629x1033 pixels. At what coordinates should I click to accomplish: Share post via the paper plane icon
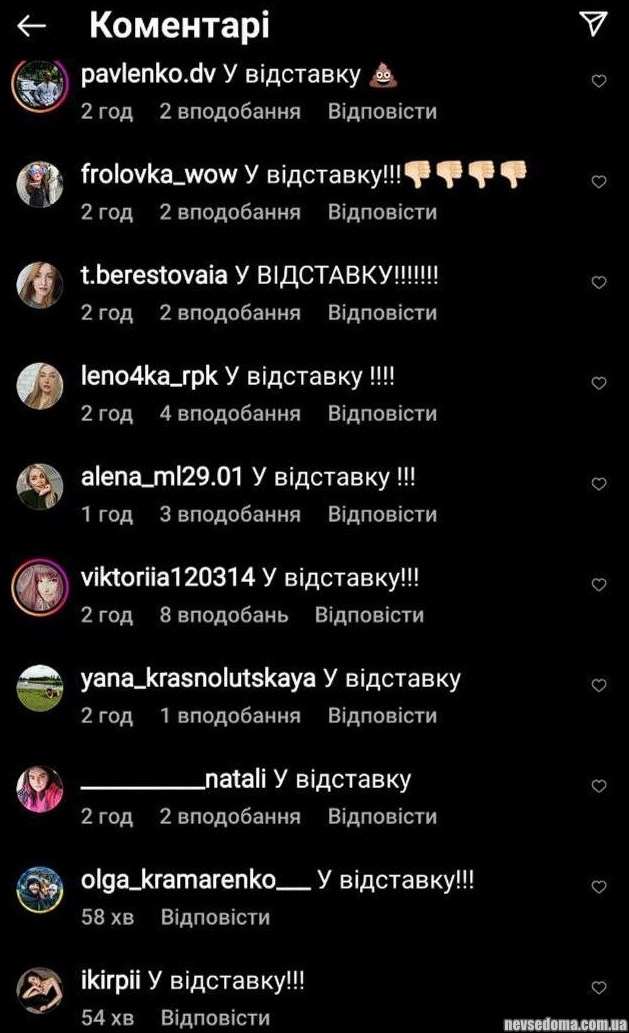pyautogui.click(x=594, y=24)
